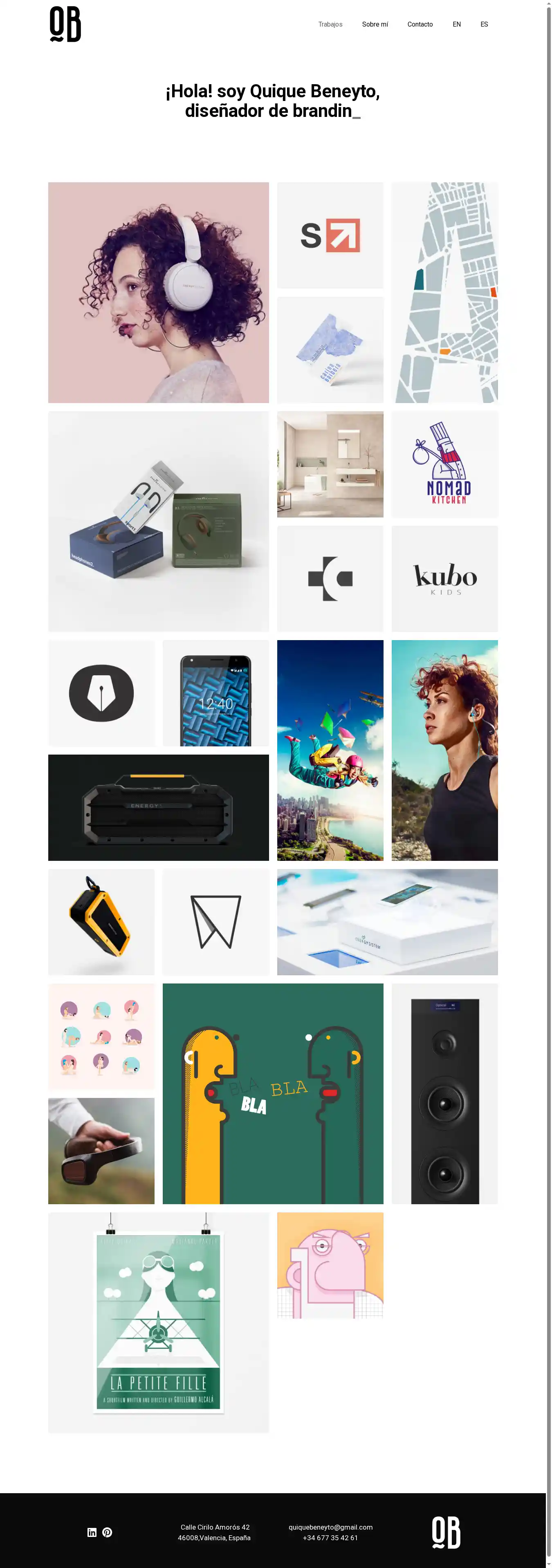This screenshot has height=1568, width=552.
Task: View the skydiver illustration project
Action: (x=330, y=750)
